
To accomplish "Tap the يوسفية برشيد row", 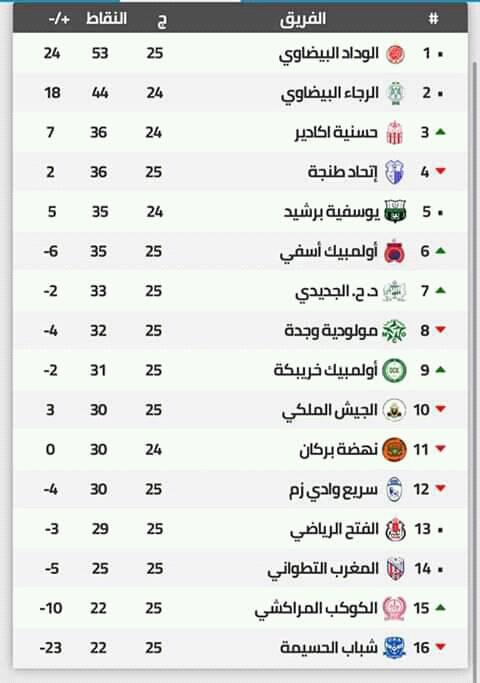I will click(x=240, y=212).
